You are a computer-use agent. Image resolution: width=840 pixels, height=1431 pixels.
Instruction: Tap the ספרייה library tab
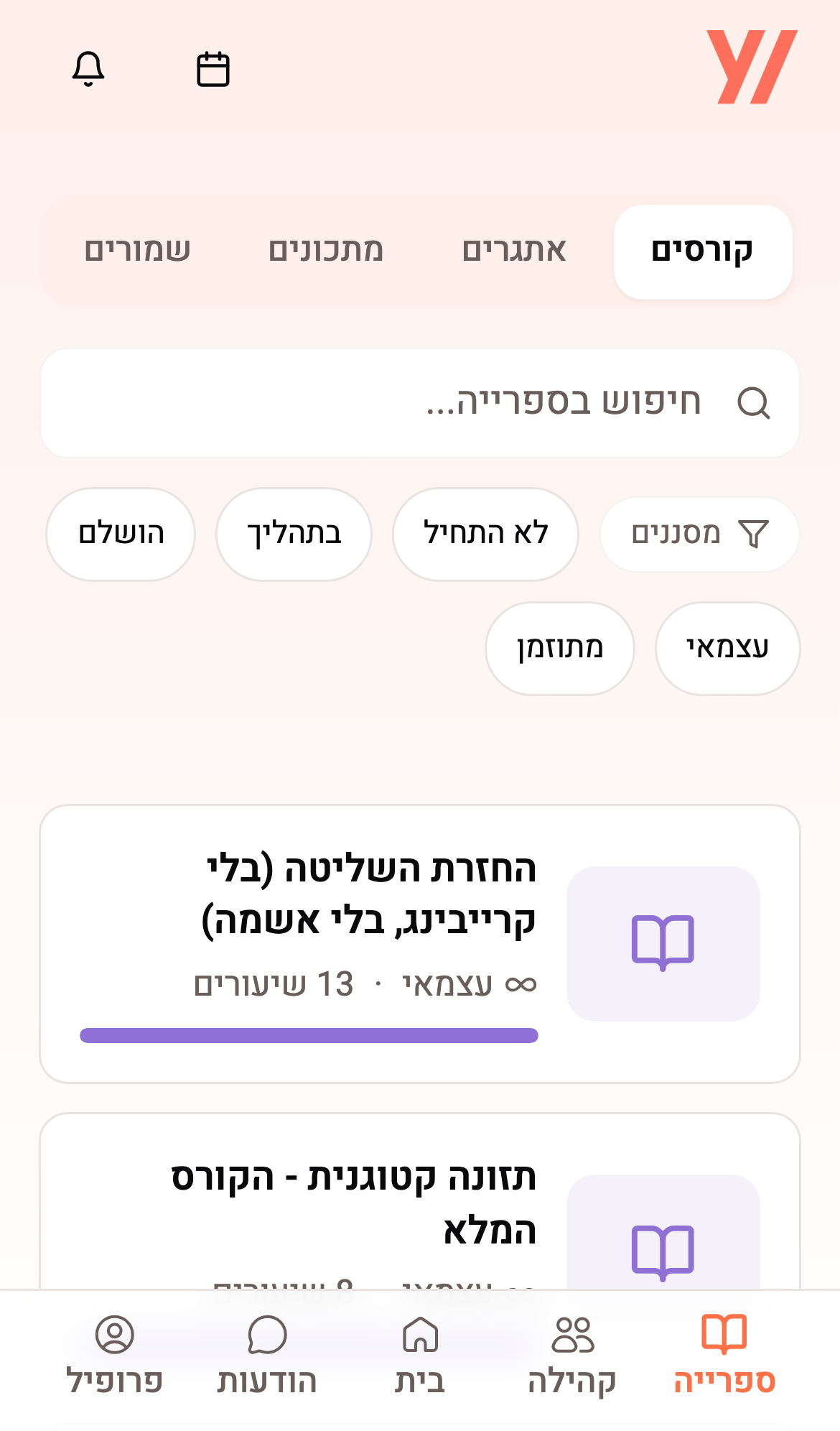point(724,1355)
